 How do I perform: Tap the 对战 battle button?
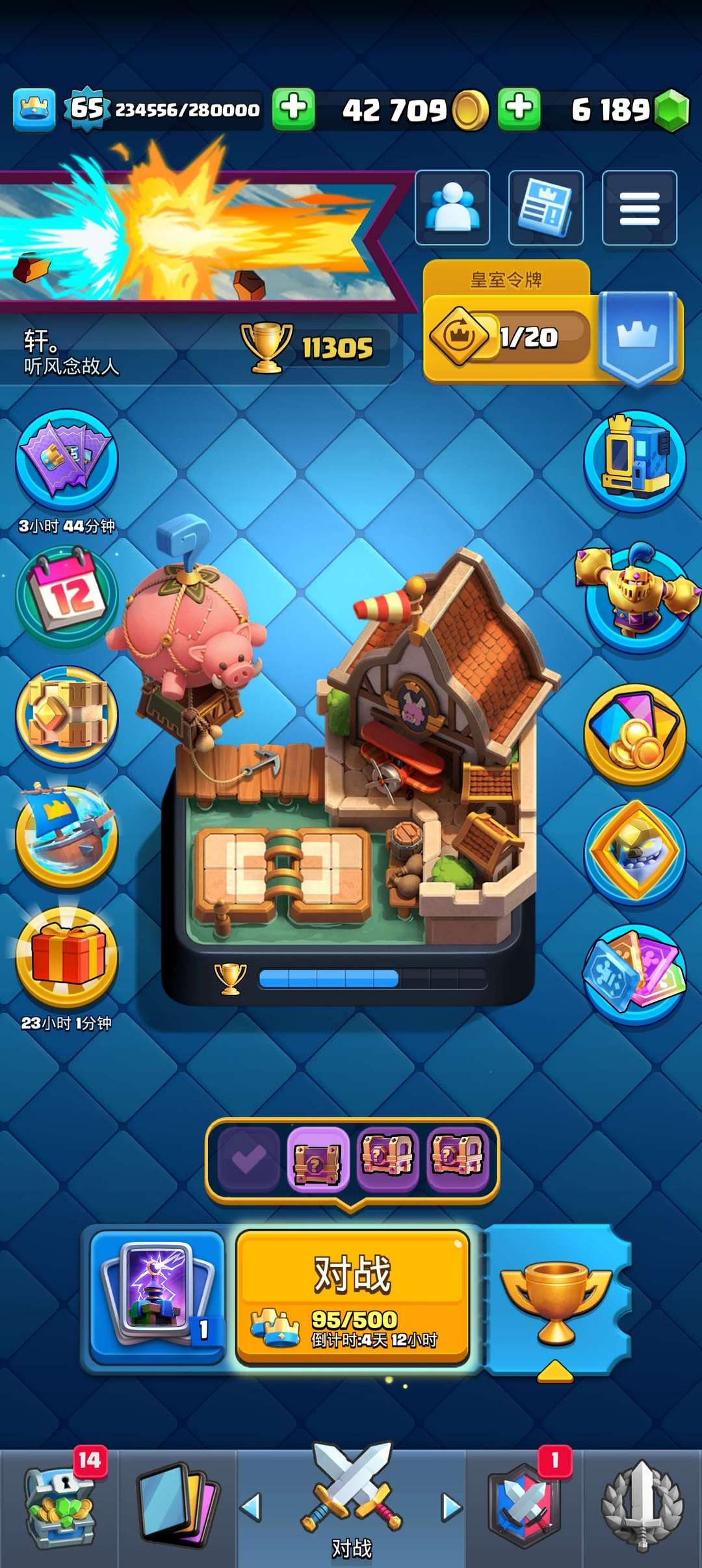352,1296
